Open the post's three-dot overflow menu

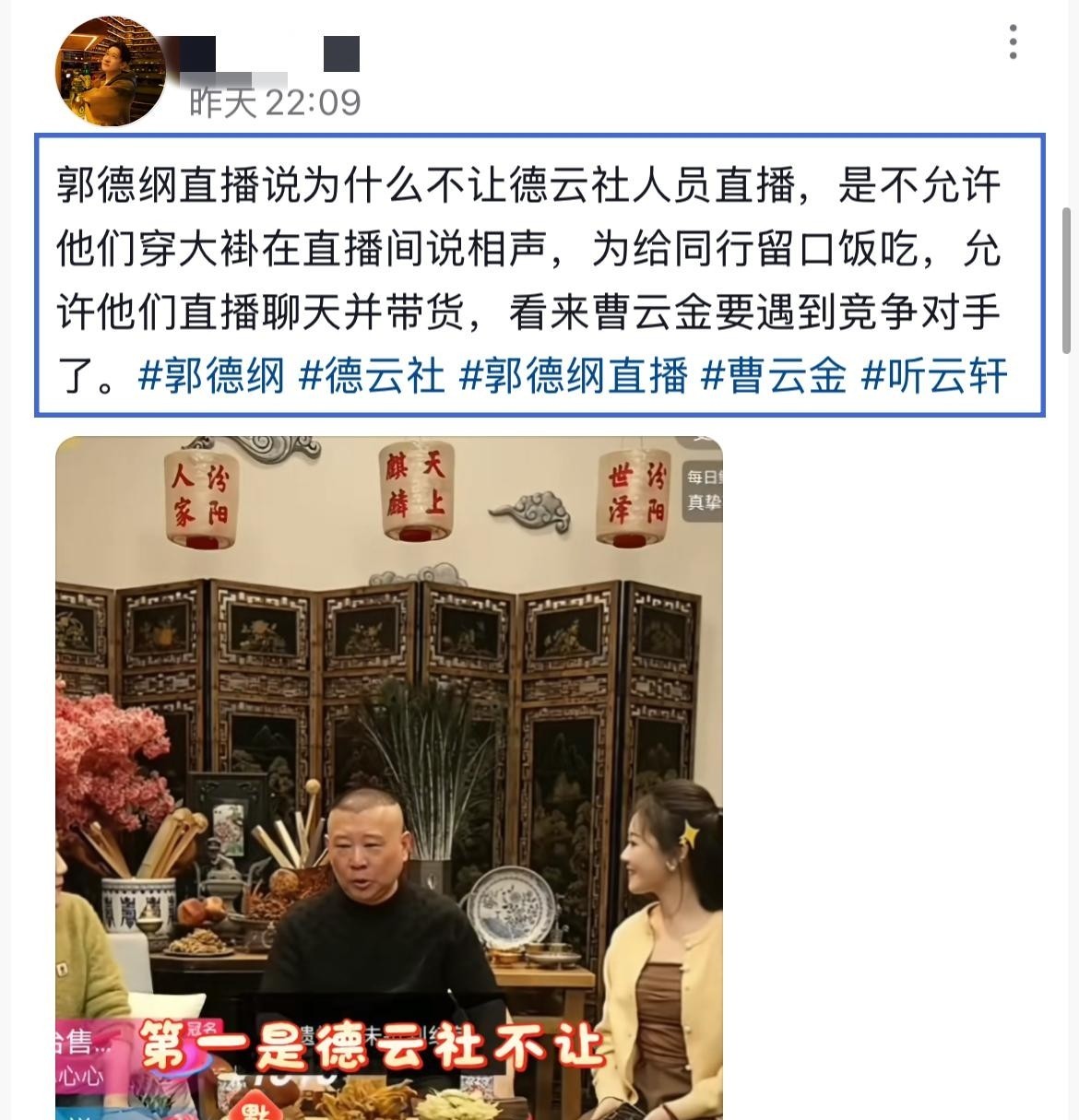click(1013, 42)
